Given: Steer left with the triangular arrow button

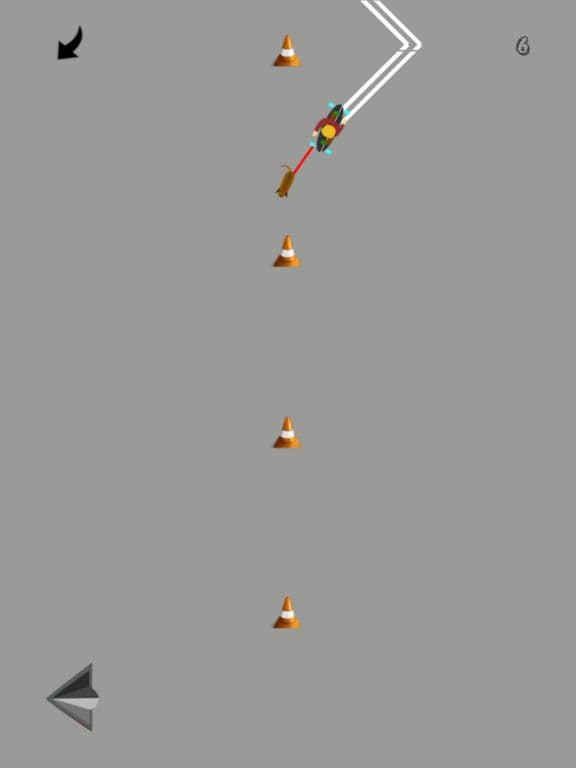Looking at the screenshot, I should click(73, 697).
